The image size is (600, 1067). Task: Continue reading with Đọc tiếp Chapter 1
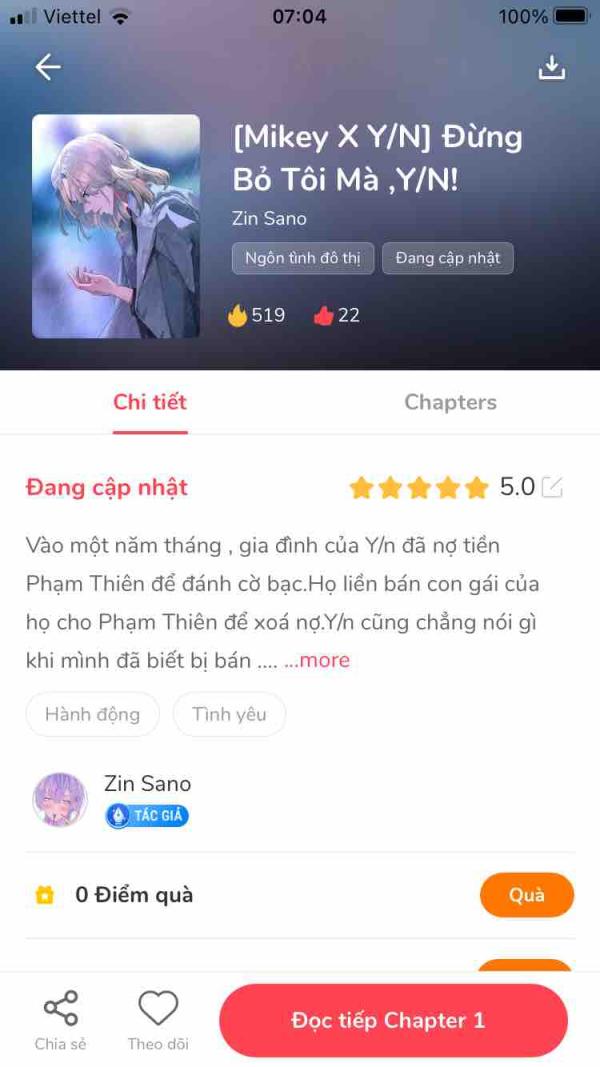pos(393,1020)
